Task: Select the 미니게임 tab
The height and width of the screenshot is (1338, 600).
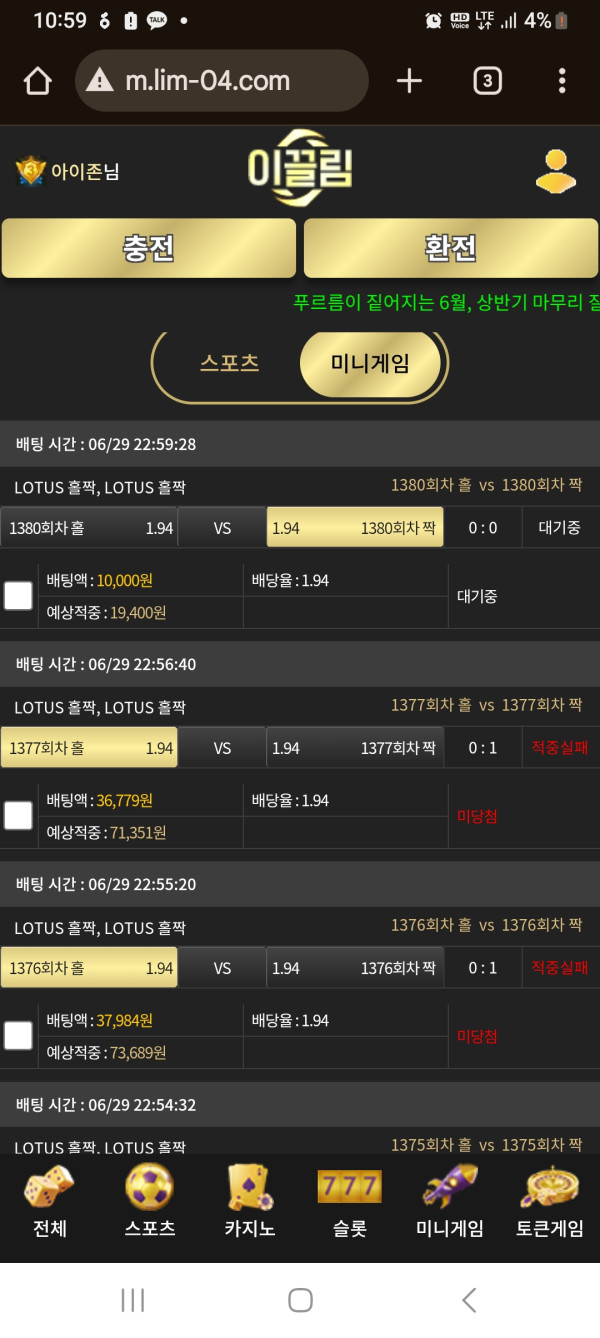Action: coord(370,364)
